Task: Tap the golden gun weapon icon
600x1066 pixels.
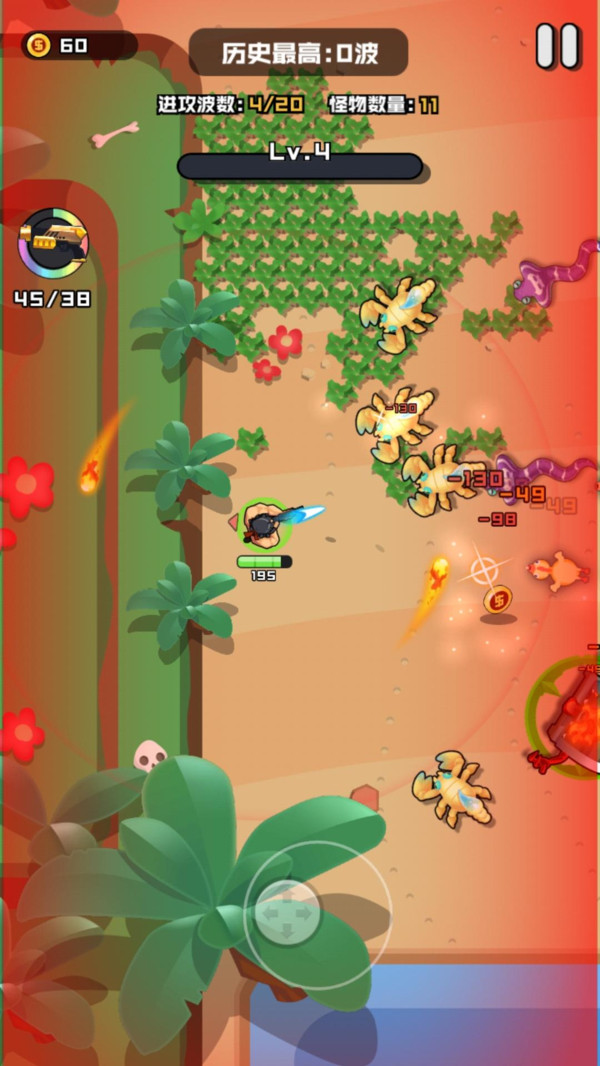Action: 54,242
